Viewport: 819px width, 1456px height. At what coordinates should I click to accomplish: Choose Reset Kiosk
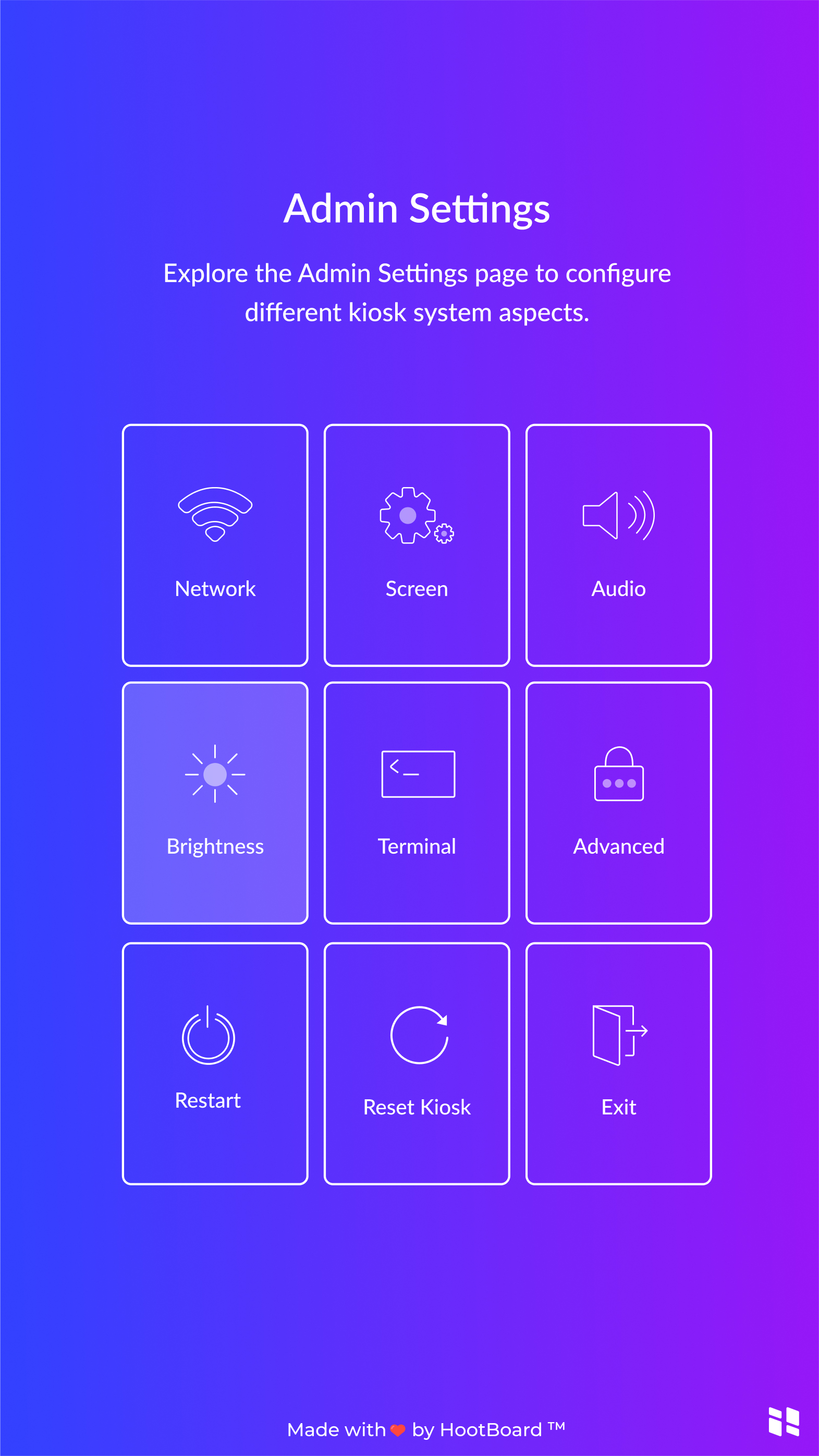point(417,1063)
